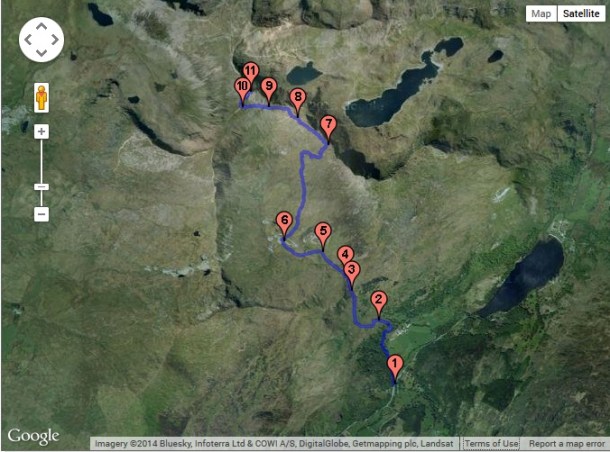The image size is (610, 452).
Task: Open the Terms of Use link
Action: pyautogui.click(x=491, y=444)
